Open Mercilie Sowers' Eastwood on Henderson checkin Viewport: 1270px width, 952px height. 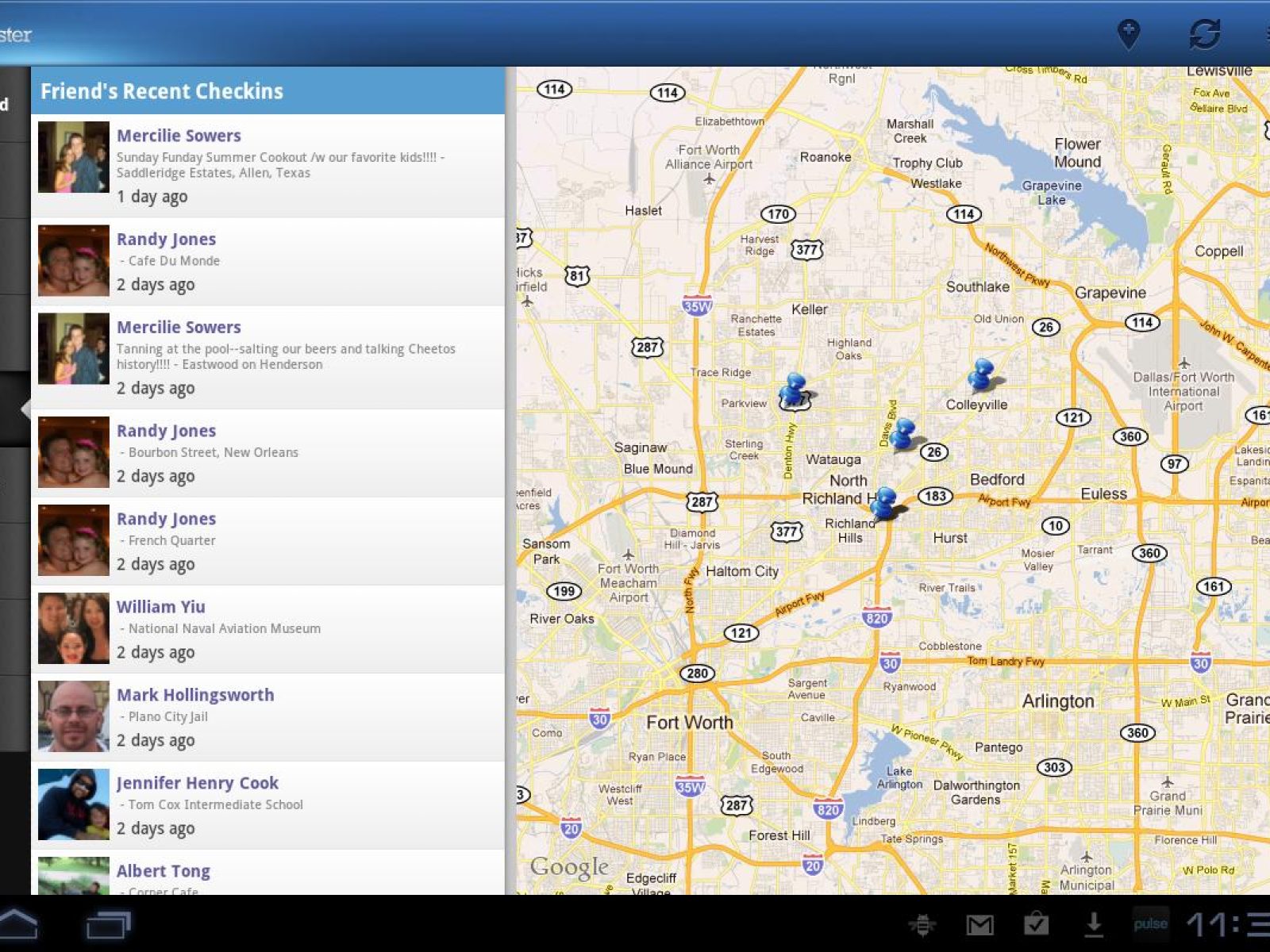[267, 356]
